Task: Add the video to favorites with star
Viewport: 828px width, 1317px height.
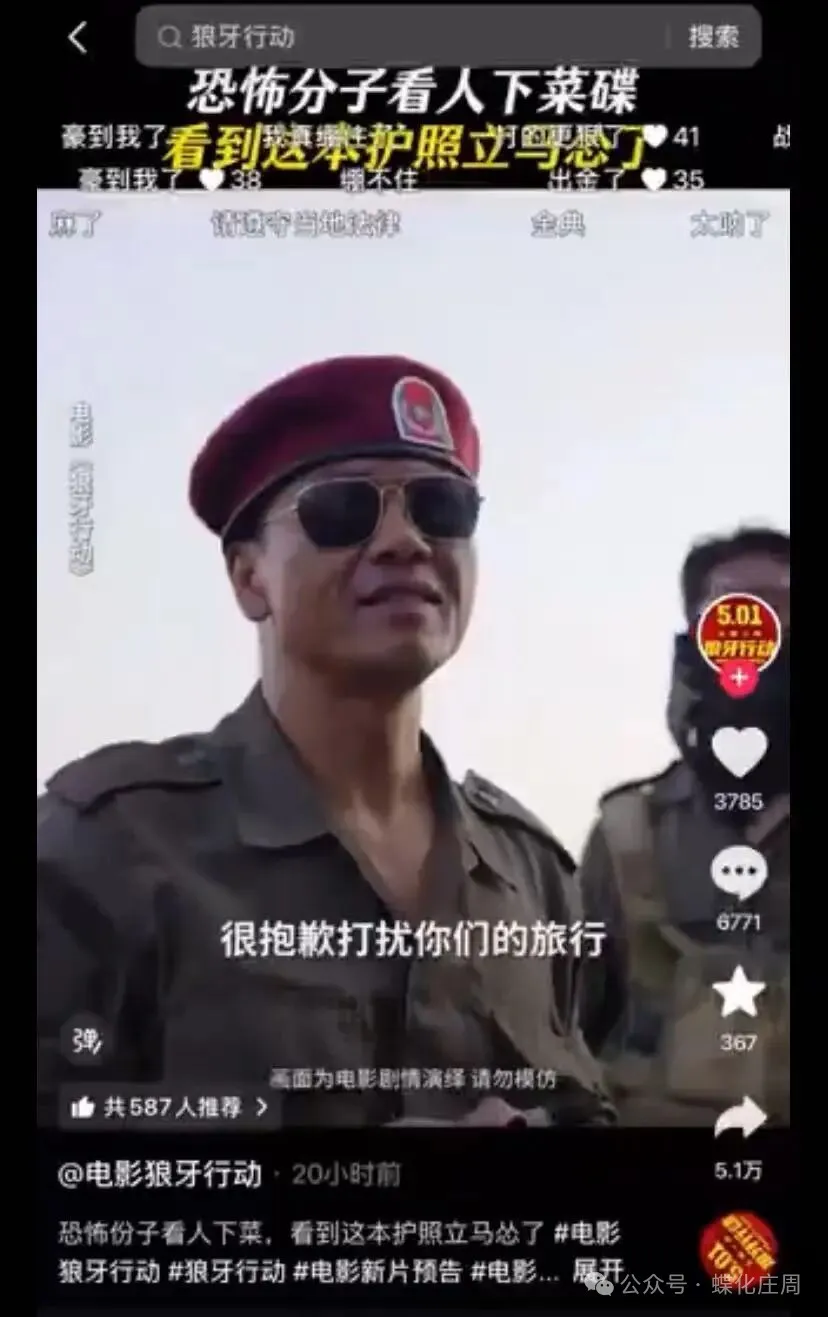Action: 739,993
